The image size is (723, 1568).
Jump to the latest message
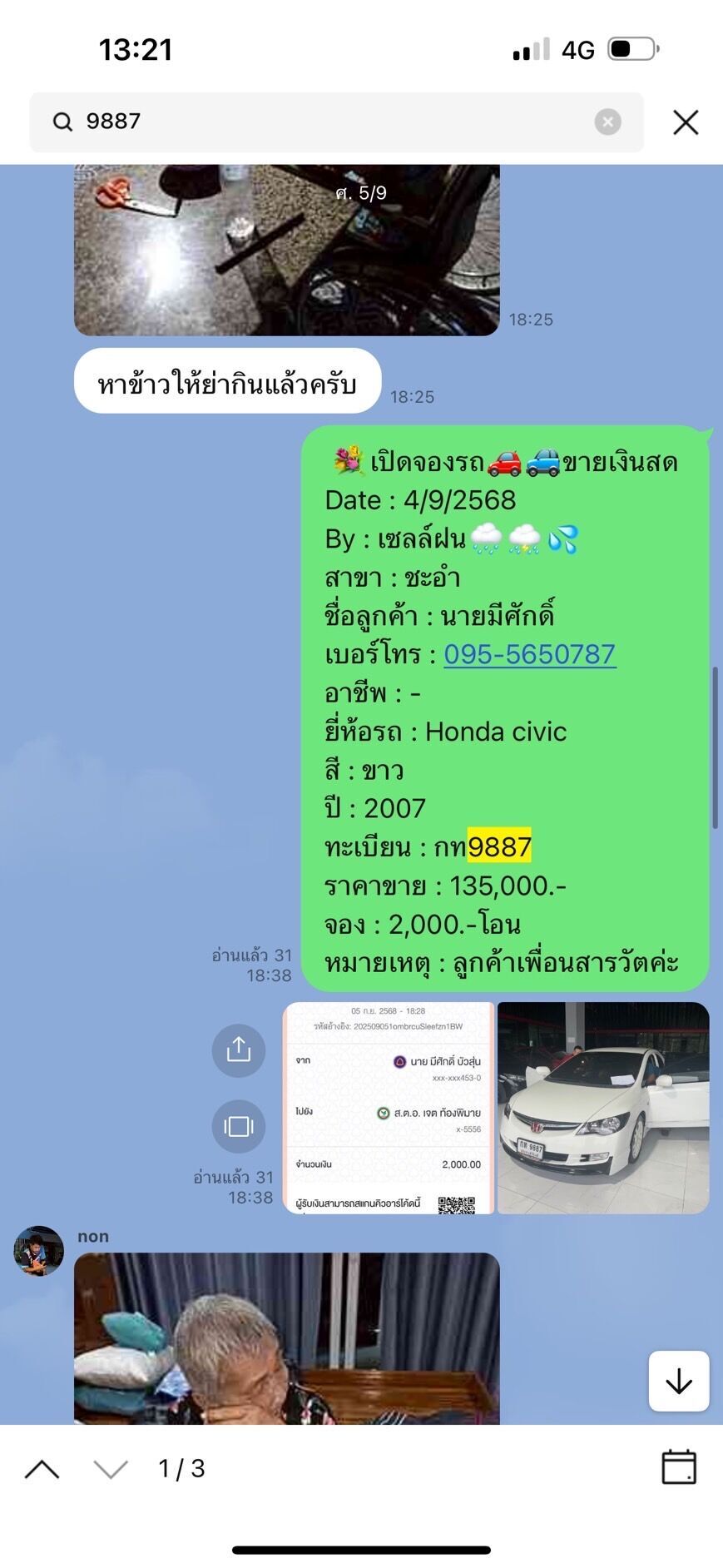678,1382
